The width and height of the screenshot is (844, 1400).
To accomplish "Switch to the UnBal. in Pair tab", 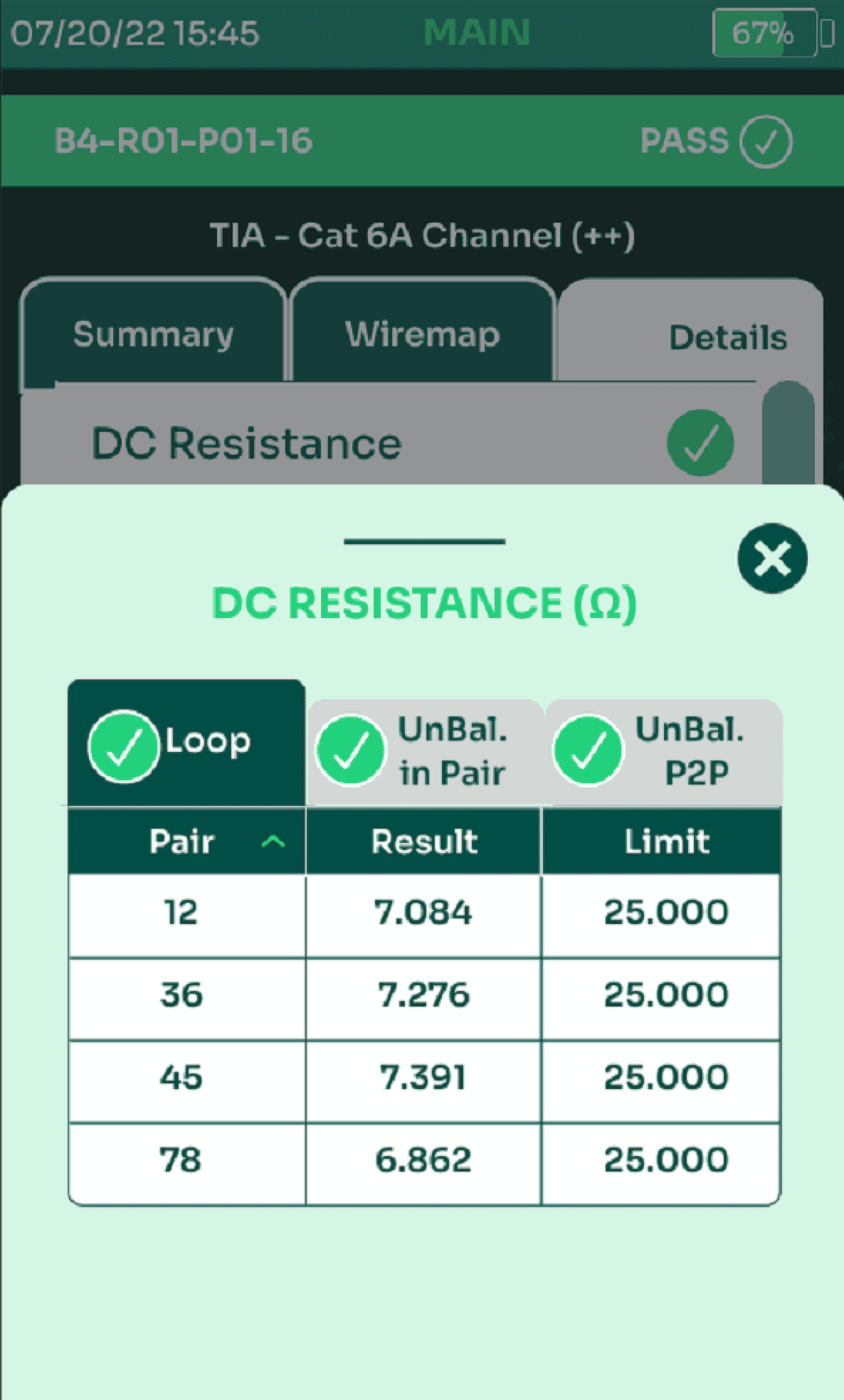I will (425, 753).
